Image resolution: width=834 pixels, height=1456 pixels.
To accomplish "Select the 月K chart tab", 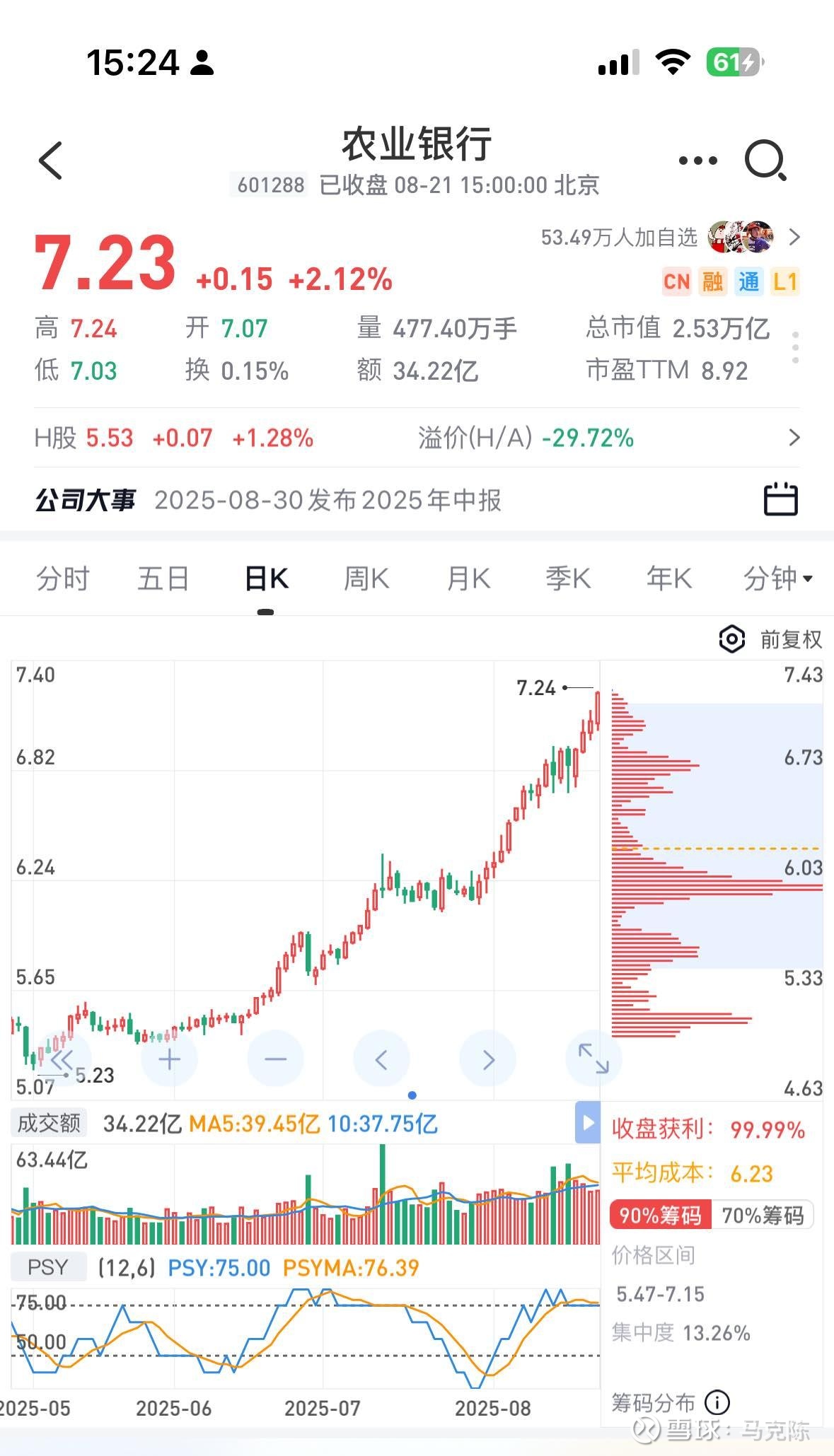I will [x=468, y=578].
